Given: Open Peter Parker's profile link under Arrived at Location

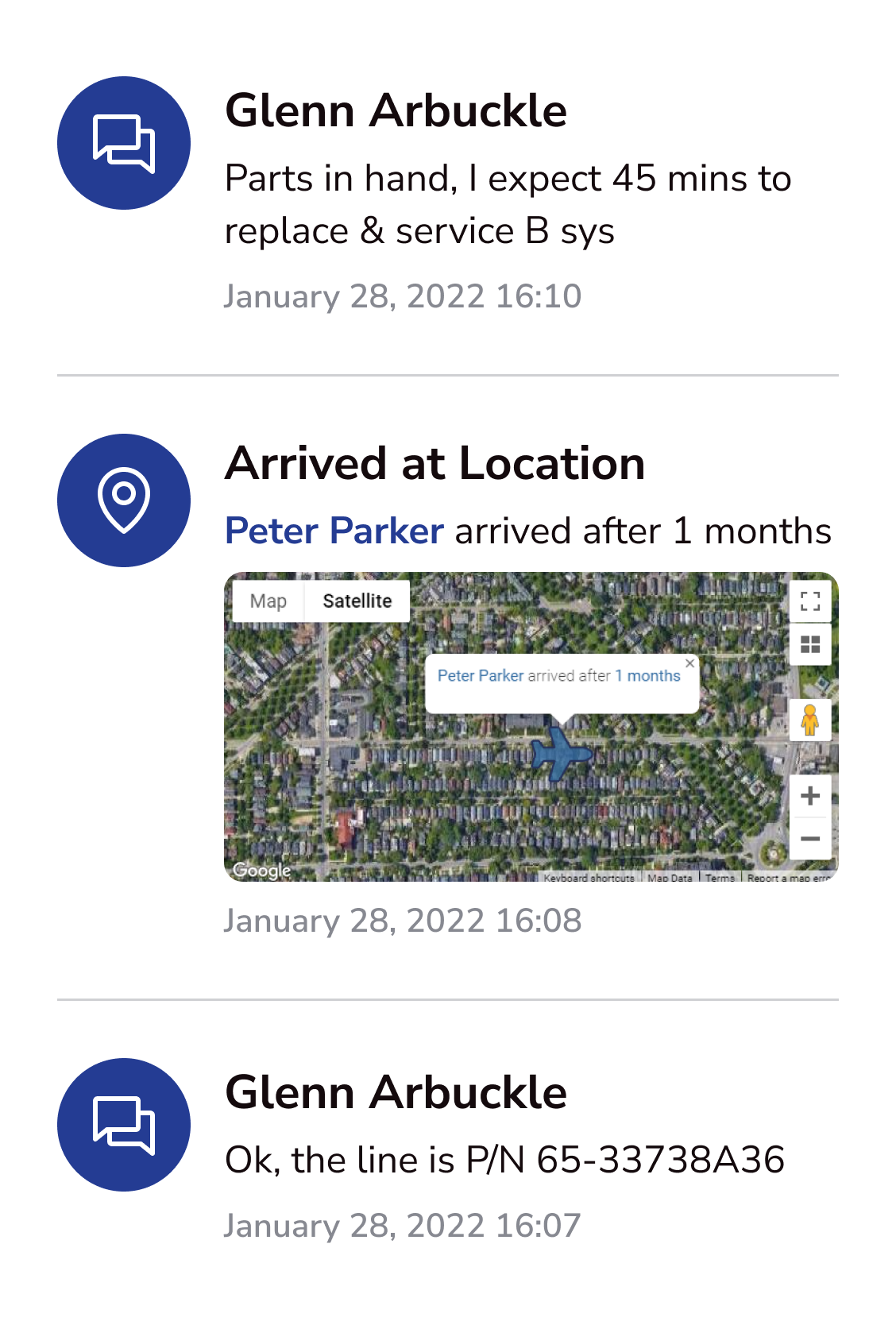Looking at the screenshot, I should coord(334,531).
